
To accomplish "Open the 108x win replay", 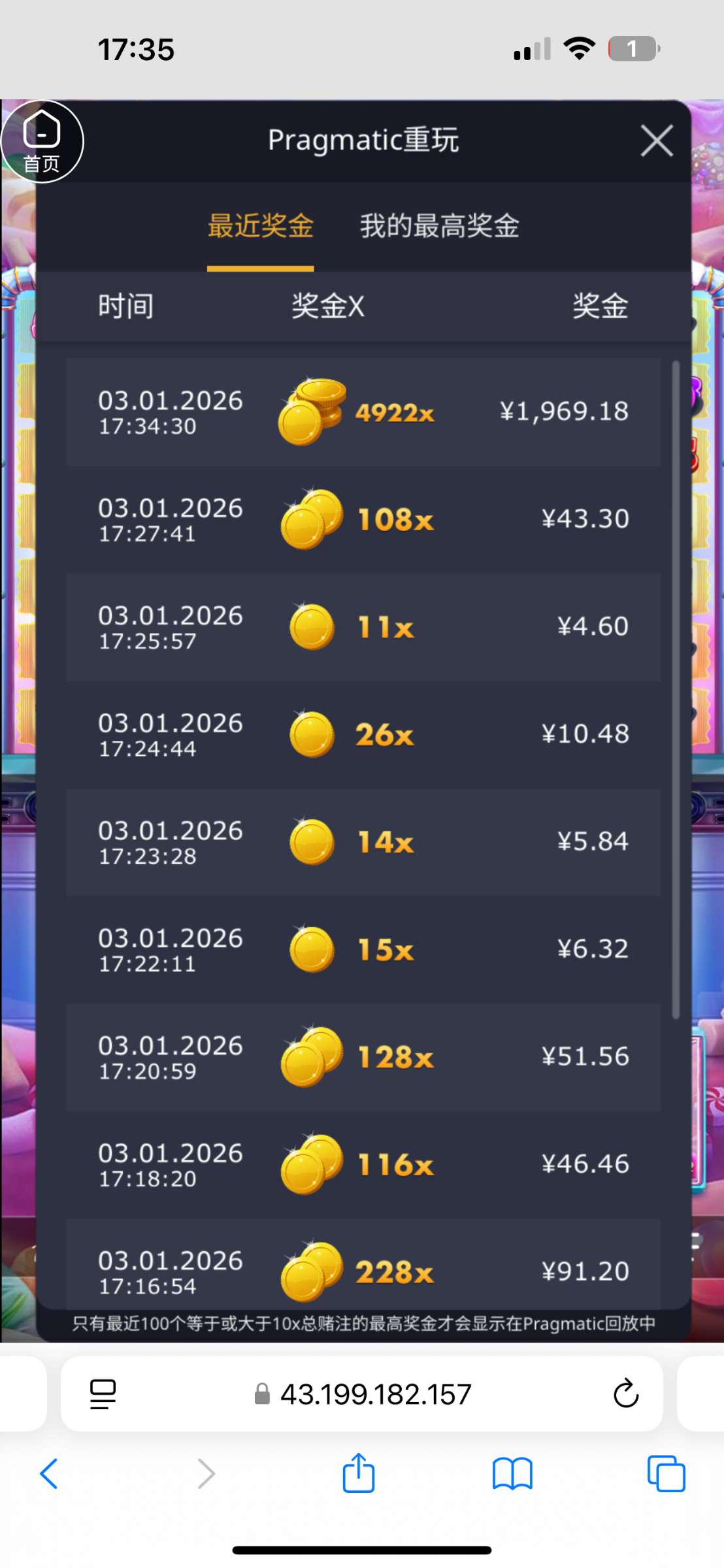I will pos(363,519).
